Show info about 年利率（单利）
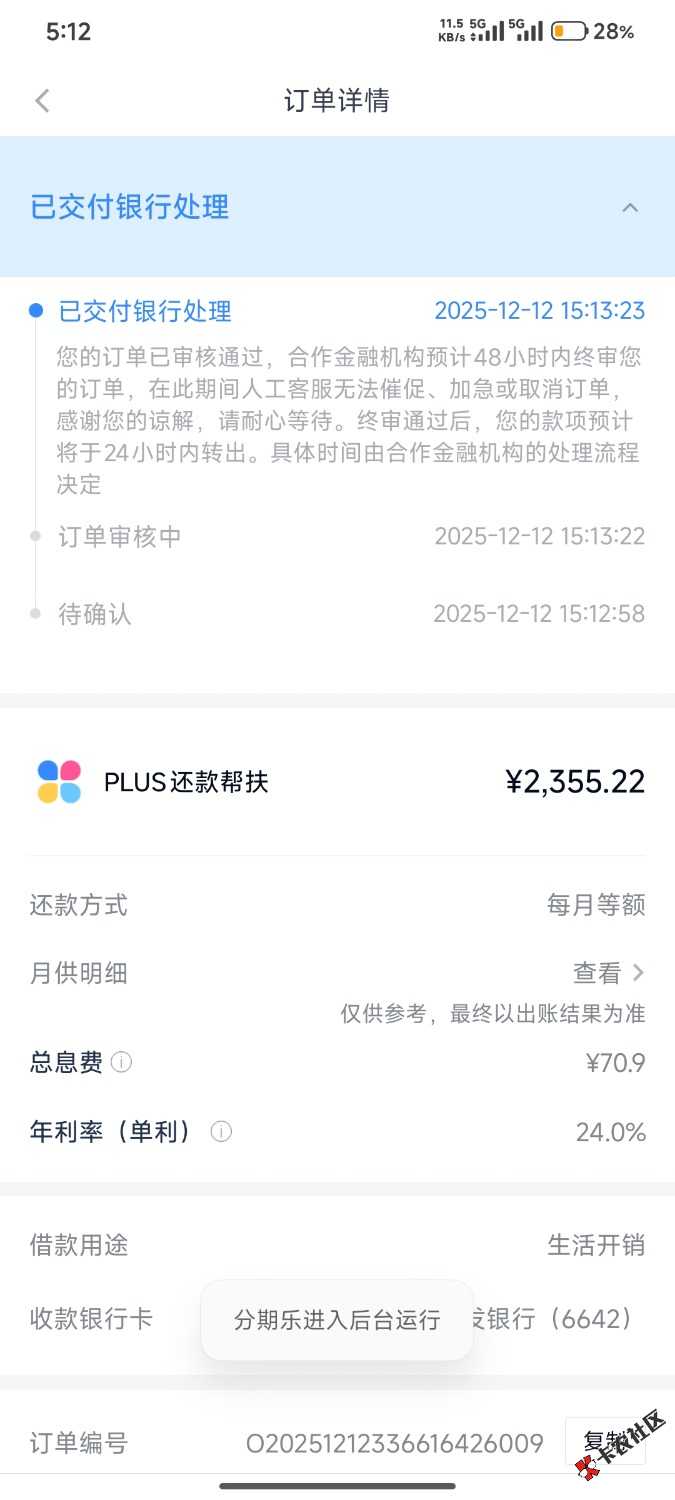This screenshot has height=1500, width=675. tap(221, 1132)
